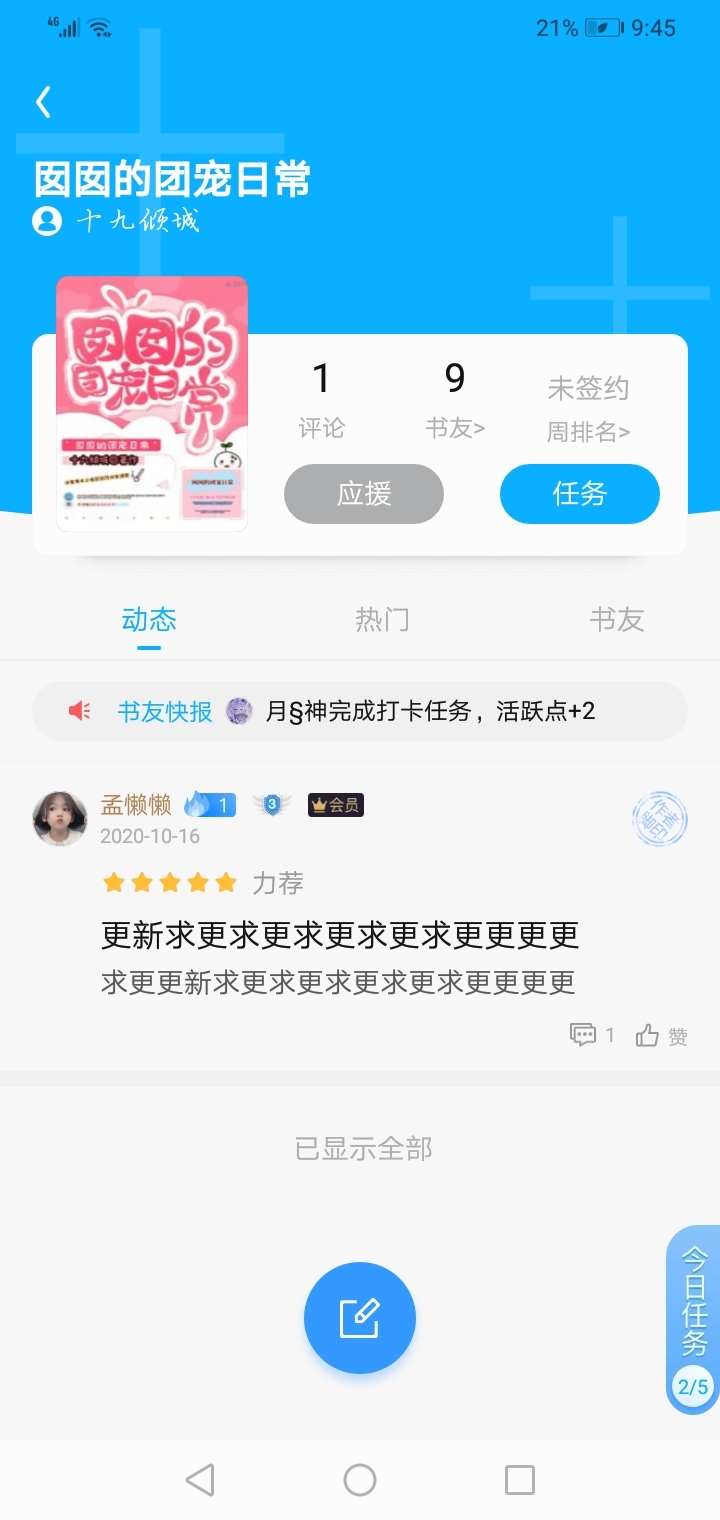The height and width of the screenshot is (1520, 720).
Task: Open 孟懒懒's avatar profile
Action: 60,818
